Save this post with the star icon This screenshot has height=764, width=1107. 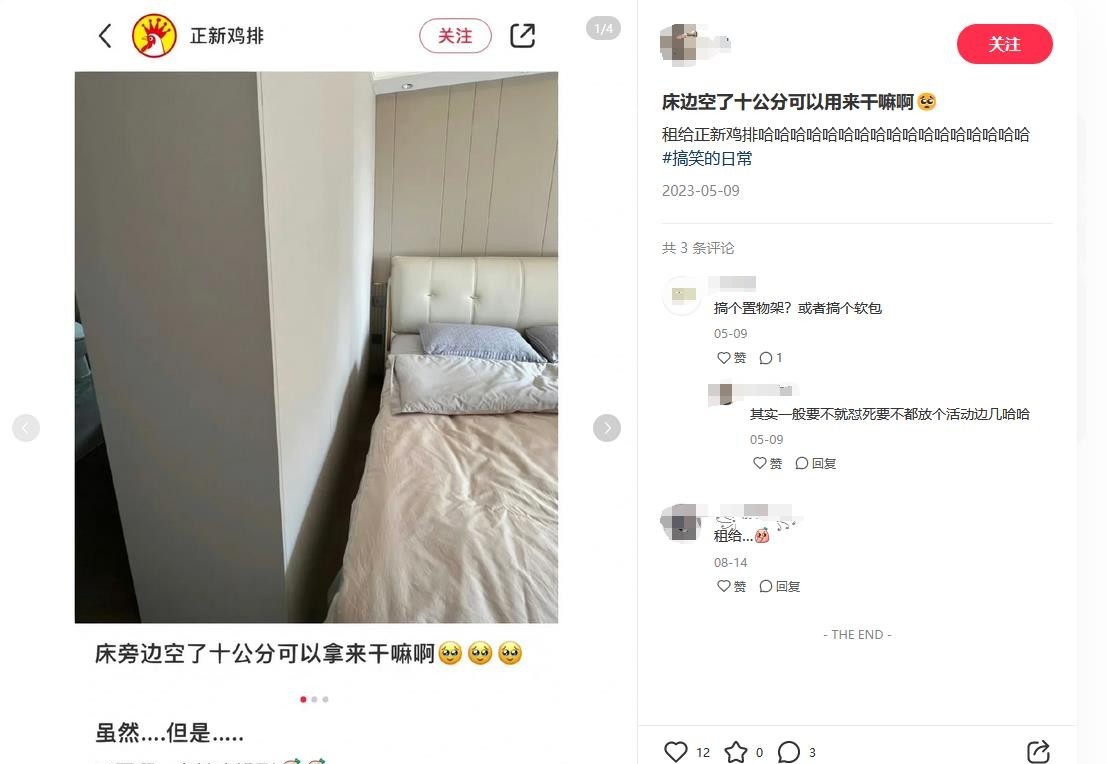click(x=736, y=752)
